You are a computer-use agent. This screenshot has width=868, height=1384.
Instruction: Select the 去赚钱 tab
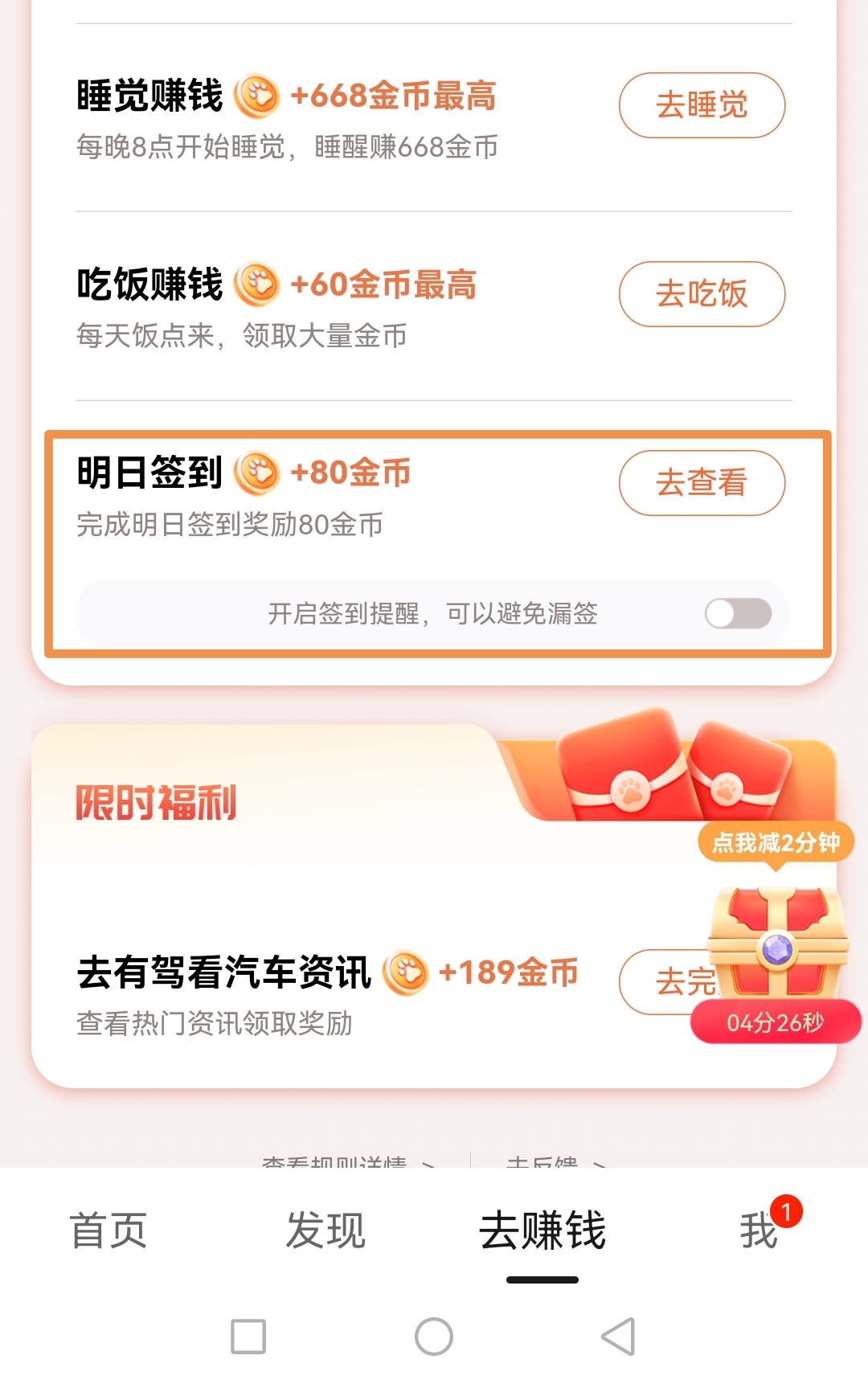(x=542, y=1230)
